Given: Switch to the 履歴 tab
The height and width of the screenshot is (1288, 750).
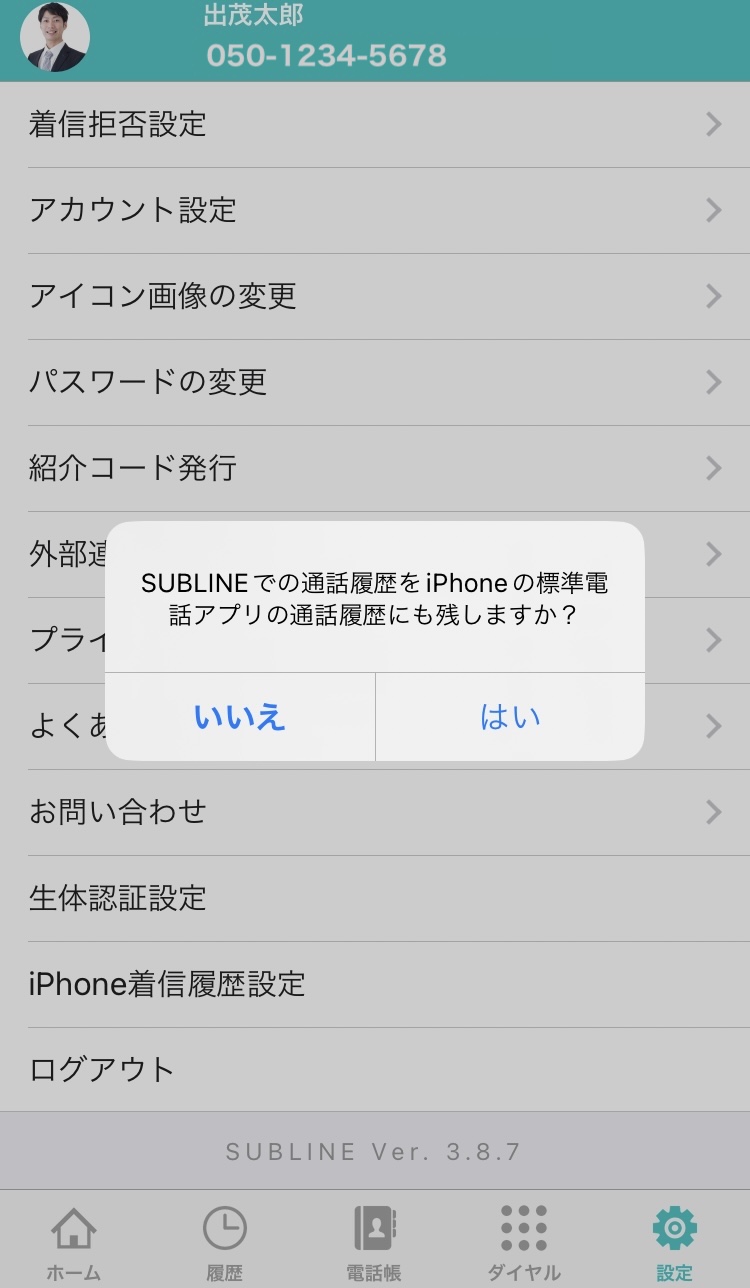Looking at the screenshot, I should [225, 1238].
